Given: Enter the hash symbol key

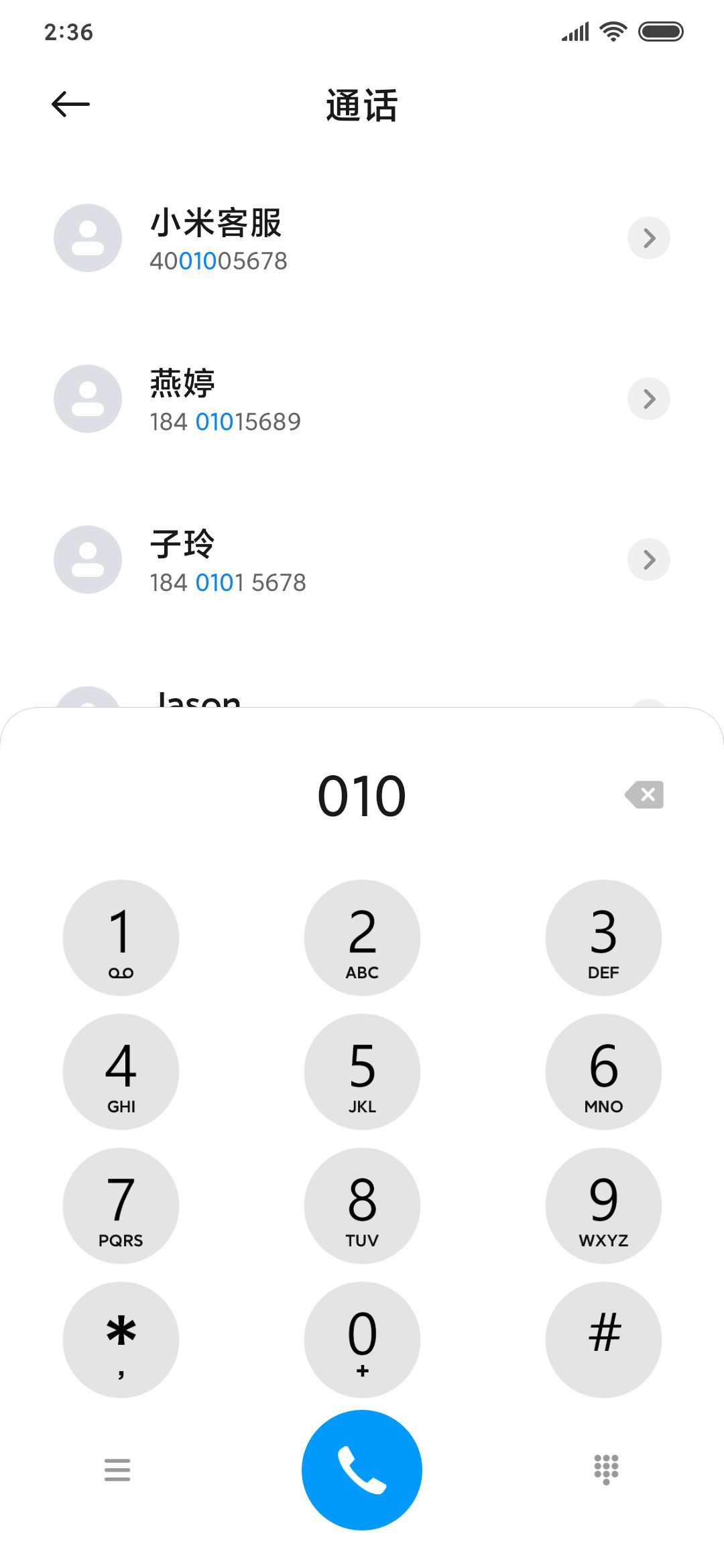Looking at the screenshot, I should [x=603, y=1340].
